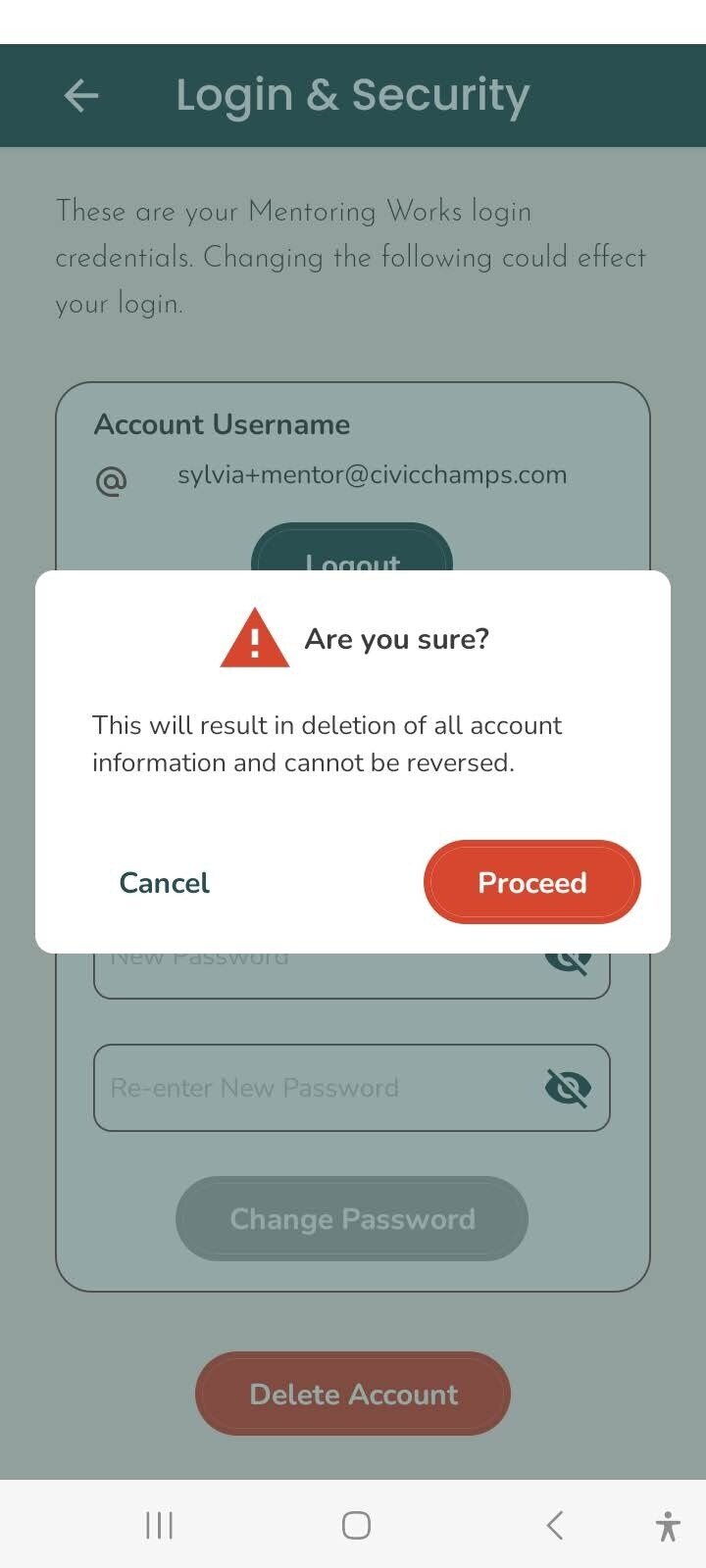Open the recent apps view
The image size is (706, 1568).
(159, 1525)
